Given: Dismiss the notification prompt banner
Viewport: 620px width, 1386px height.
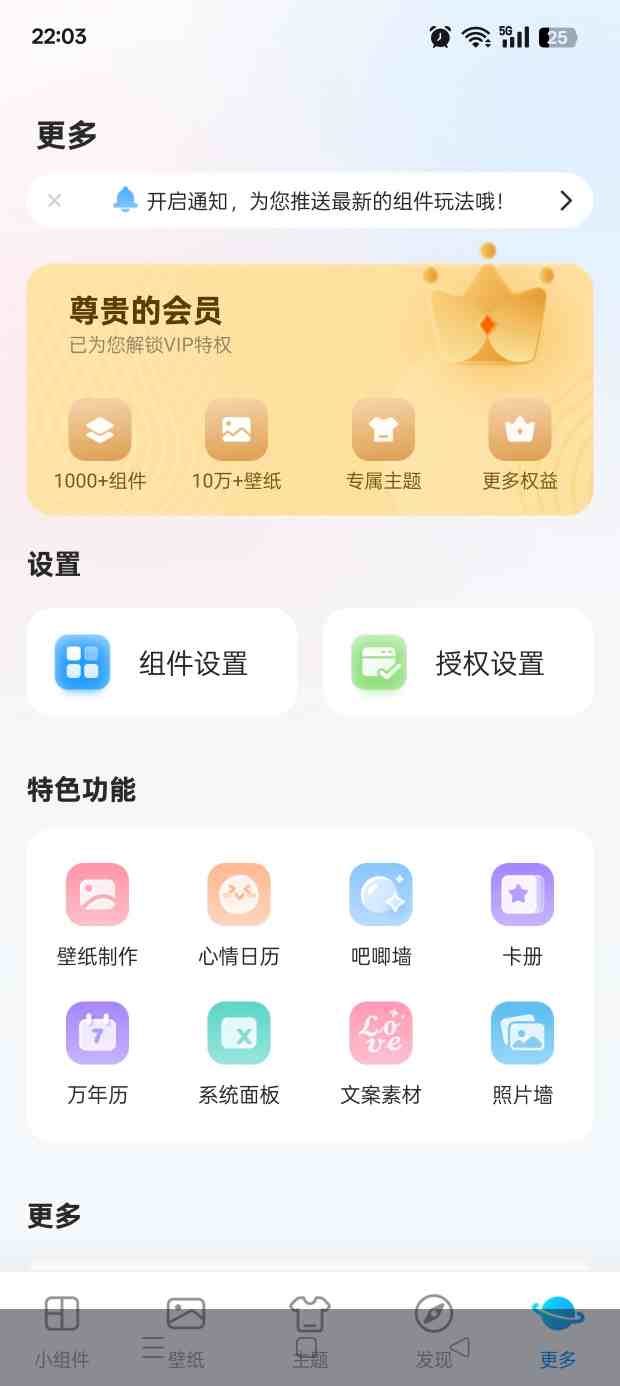Looking at the screenshot, I should pos(54,201).
